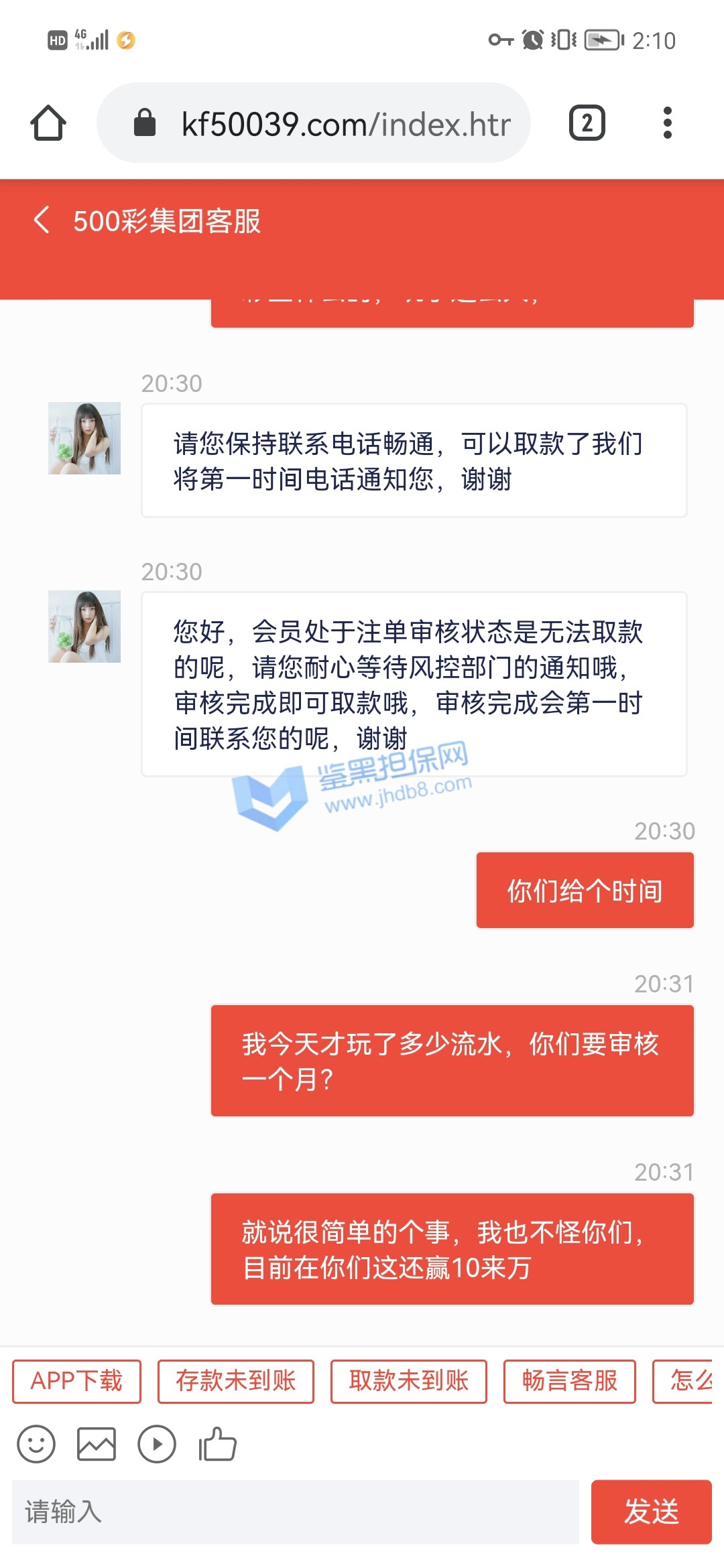Open the browser home page
The width and height of the screenshot is (724, 1568).
click(48, 123)
